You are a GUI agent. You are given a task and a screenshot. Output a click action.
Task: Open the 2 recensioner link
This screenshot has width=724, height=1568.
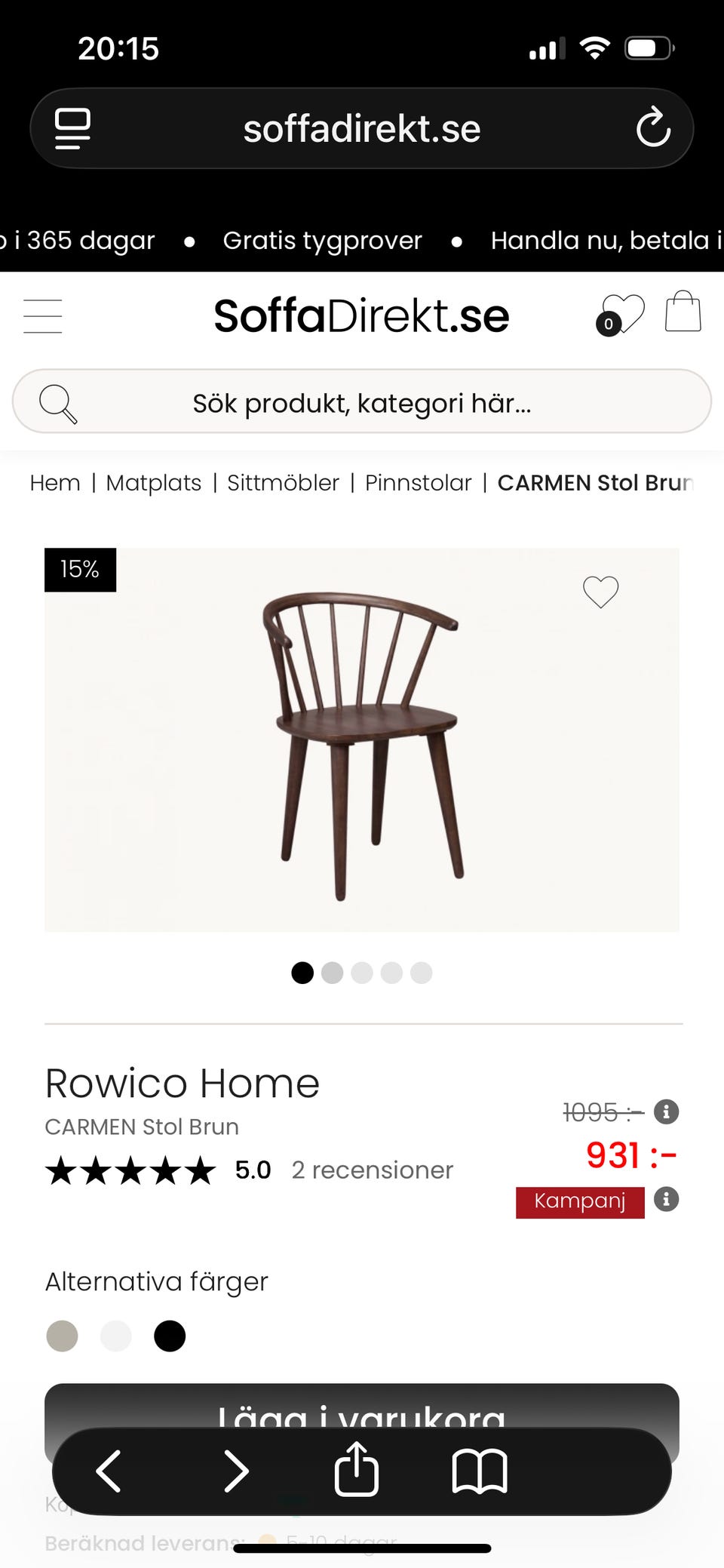coord(371,1170)
